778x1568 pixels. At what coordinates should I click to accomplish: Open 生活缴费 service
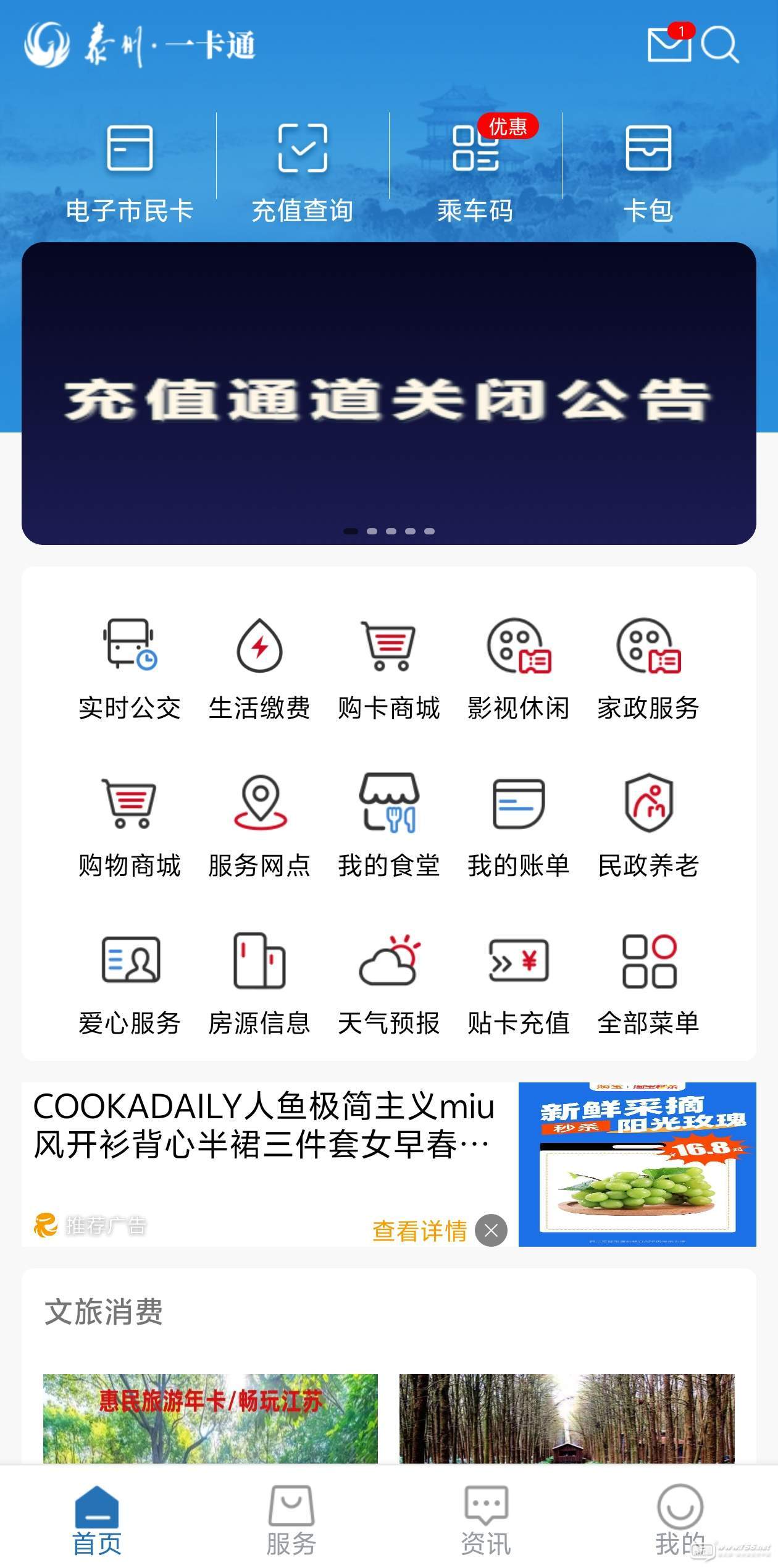[x=259, y=669]
